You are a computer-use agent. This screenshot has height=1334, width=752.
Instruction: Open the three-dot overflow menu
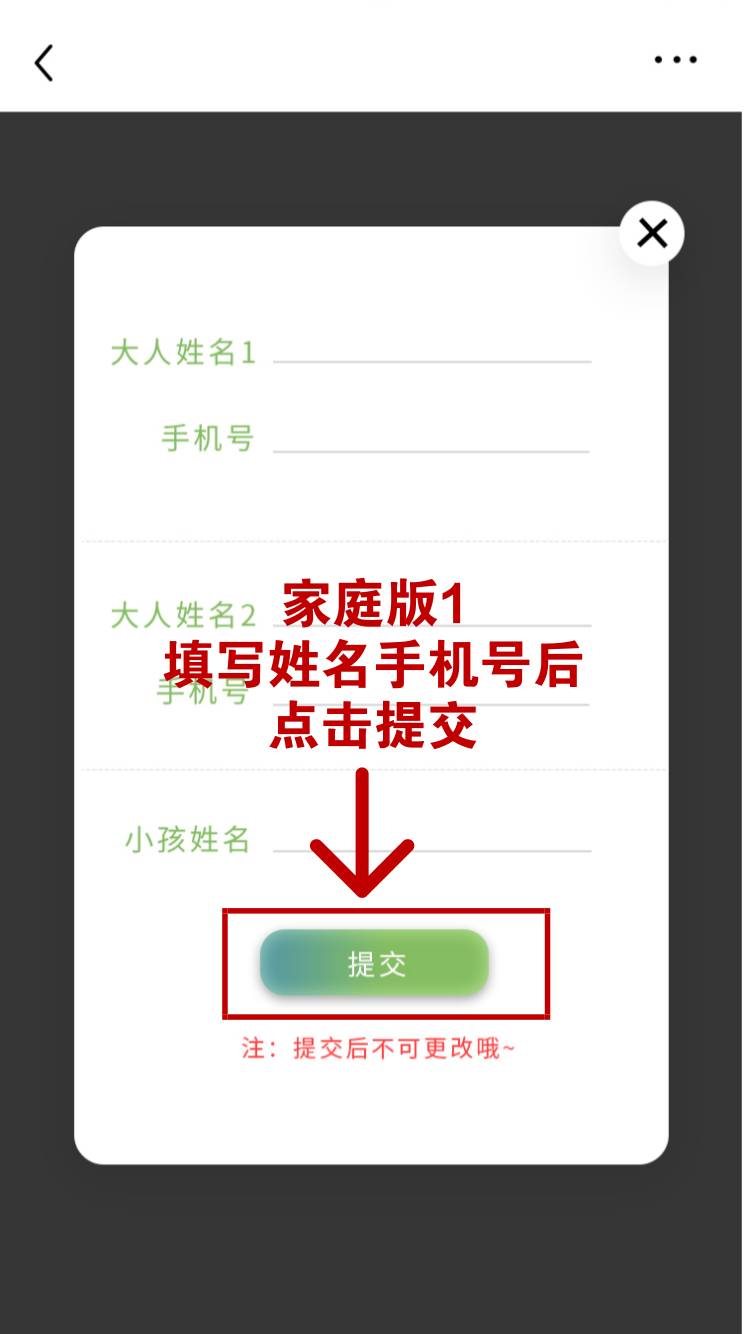[675, 60]
